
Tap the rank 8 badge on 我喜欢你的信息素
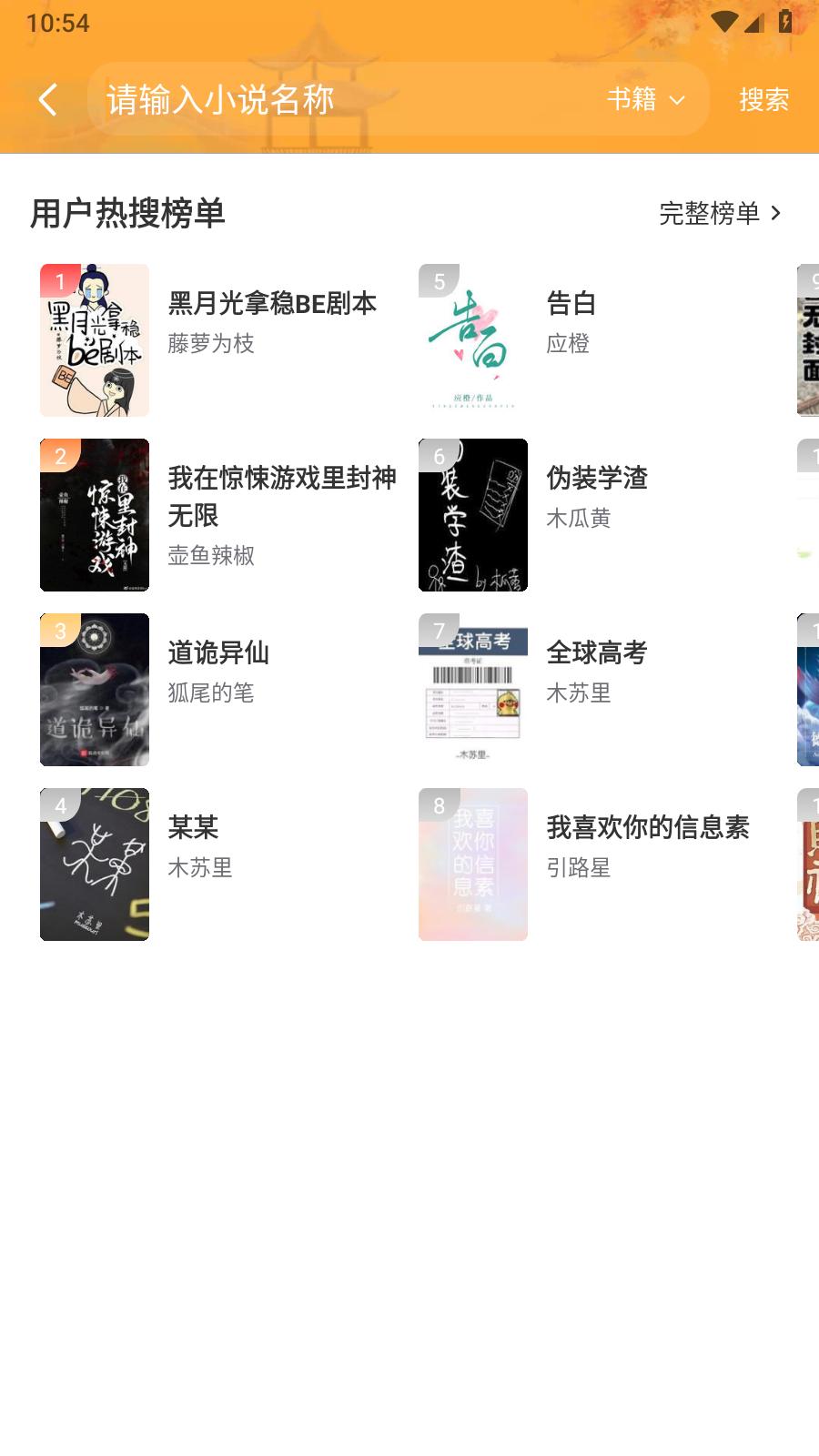438,804
